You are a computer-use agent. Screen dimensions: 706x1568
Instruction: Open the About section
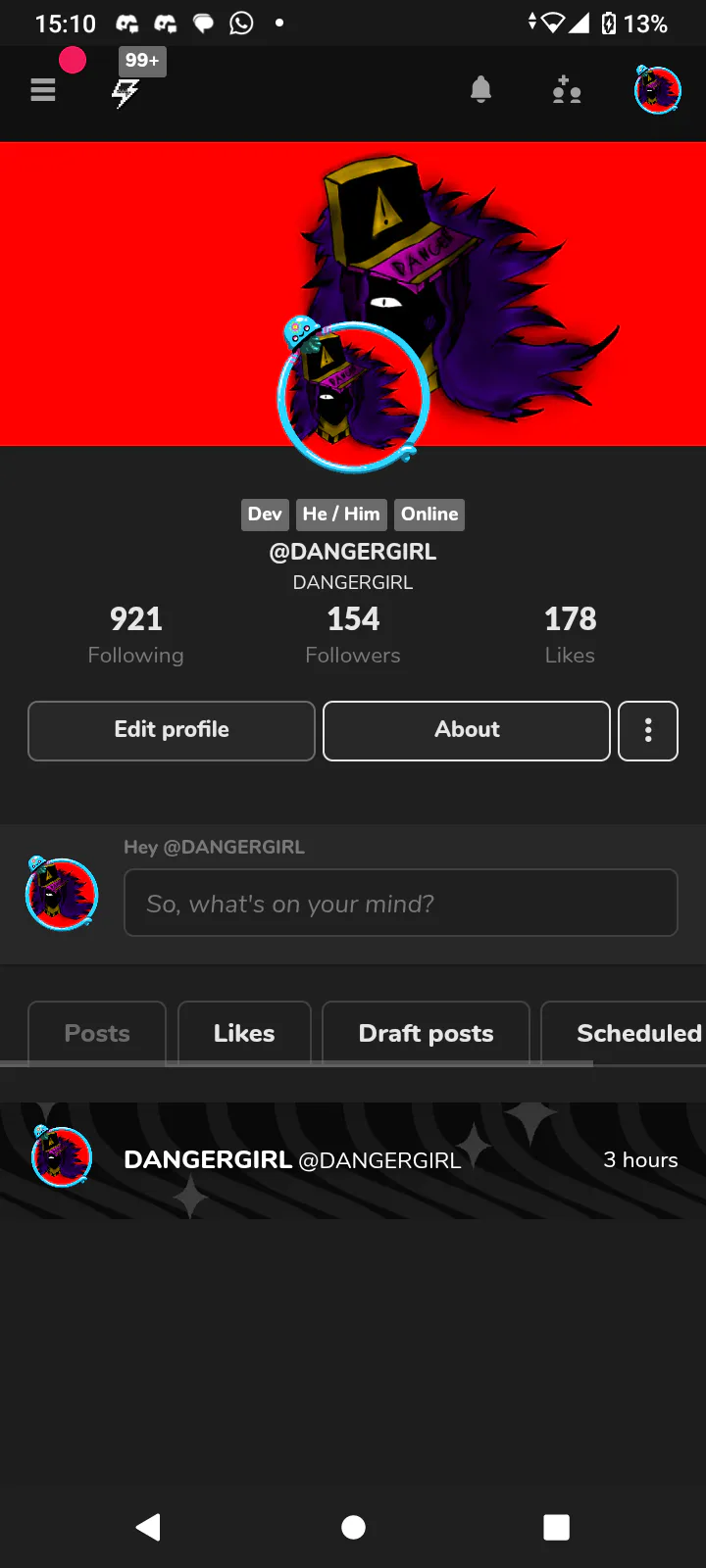click(467, 730)
